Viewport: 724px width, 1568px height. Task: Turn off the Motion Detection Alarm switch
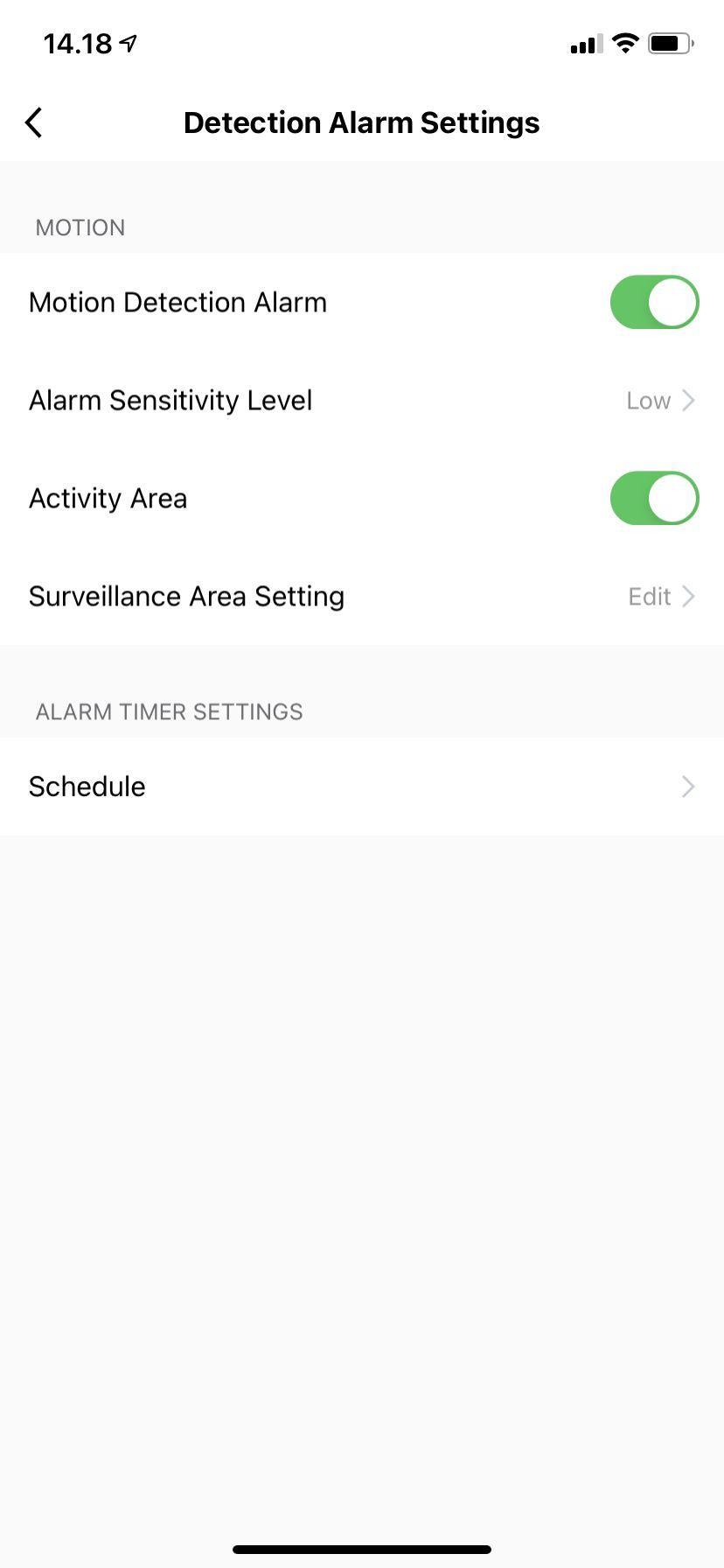click(654, 303)
